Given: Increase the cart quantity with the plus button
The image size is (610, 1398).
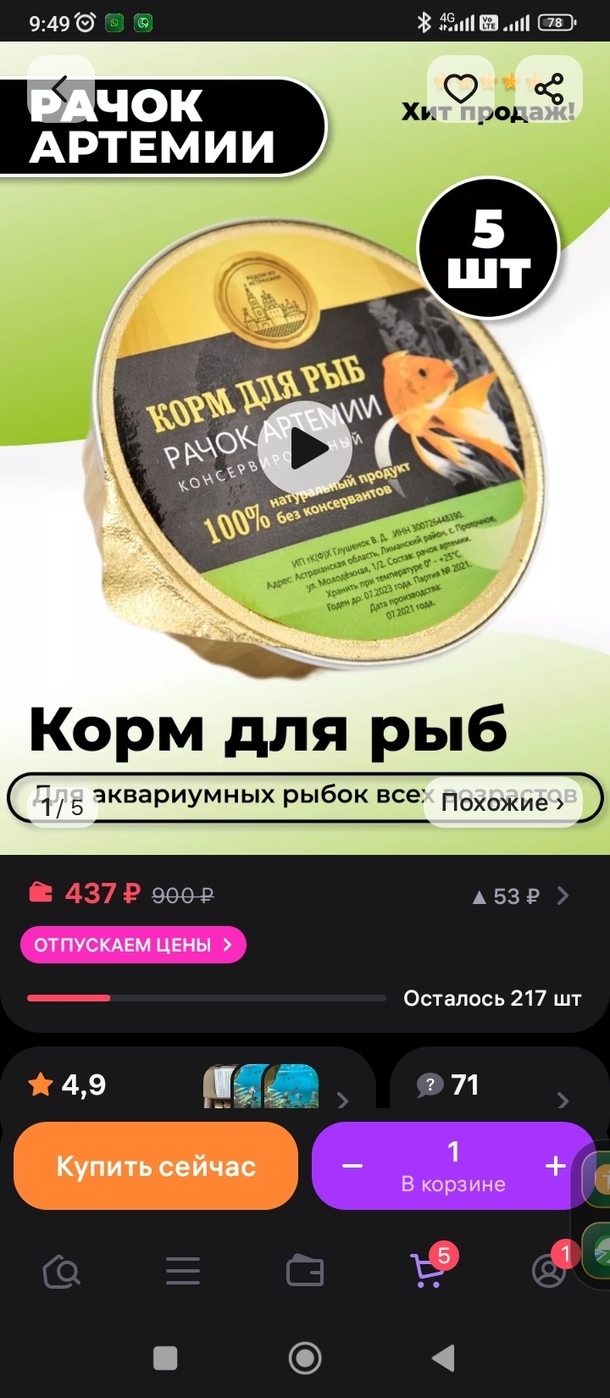Looking at the screenshot, I should tap(555, 1166).
